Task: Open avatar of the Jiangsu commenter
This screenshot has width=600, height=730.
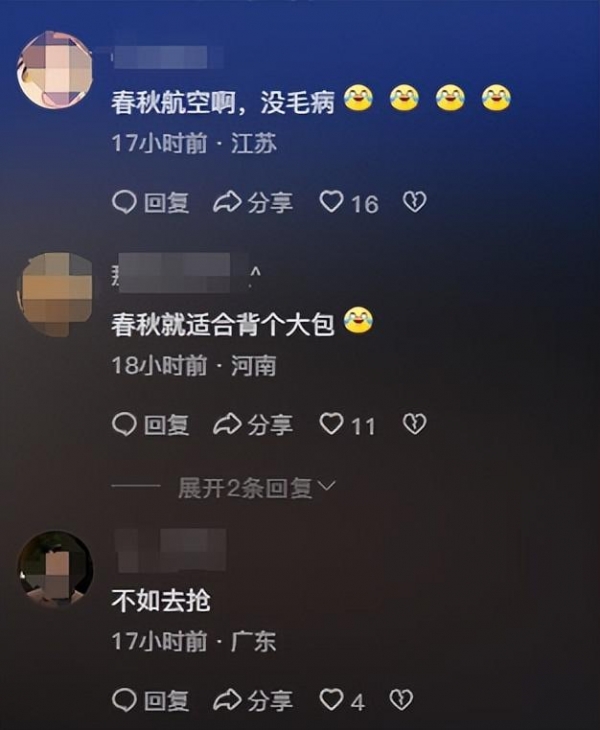Action: 56,68
